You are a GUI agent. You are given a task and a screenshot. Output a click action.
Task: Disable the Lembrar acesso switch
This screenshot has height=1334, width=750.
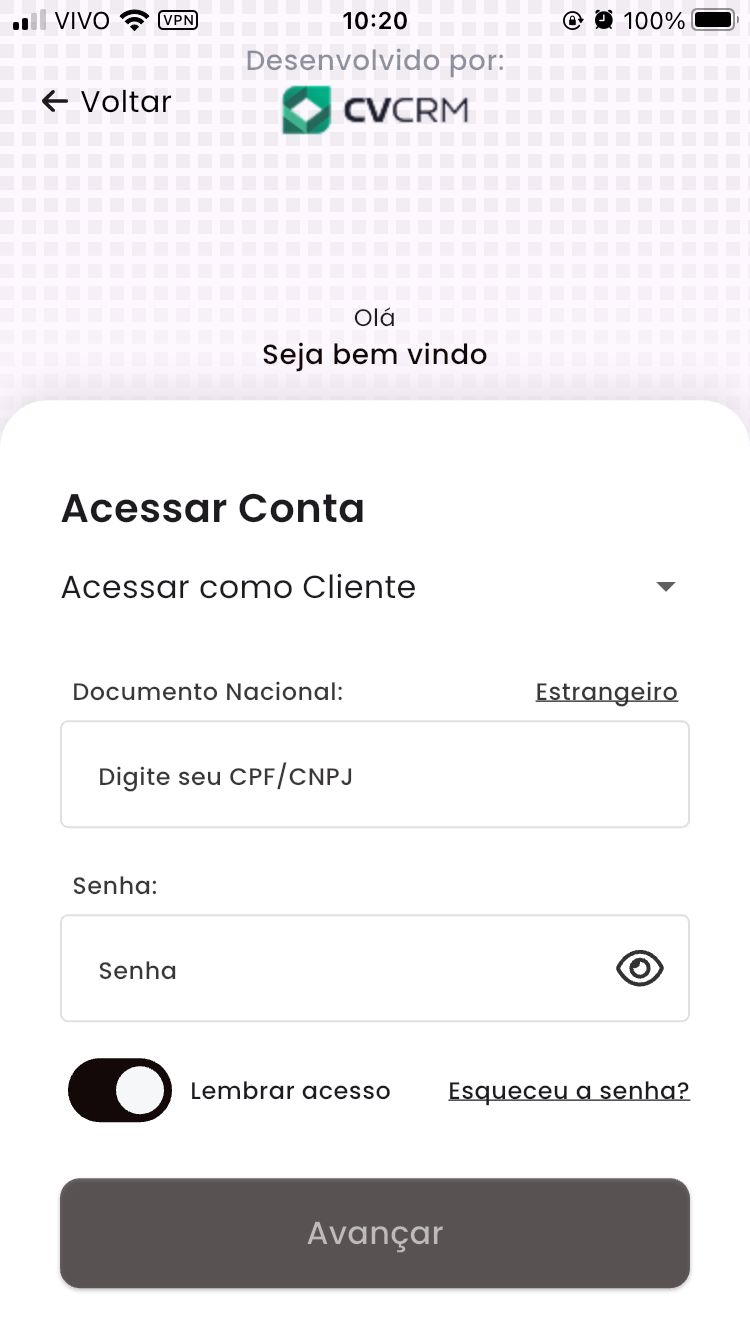click(120, 1090)
